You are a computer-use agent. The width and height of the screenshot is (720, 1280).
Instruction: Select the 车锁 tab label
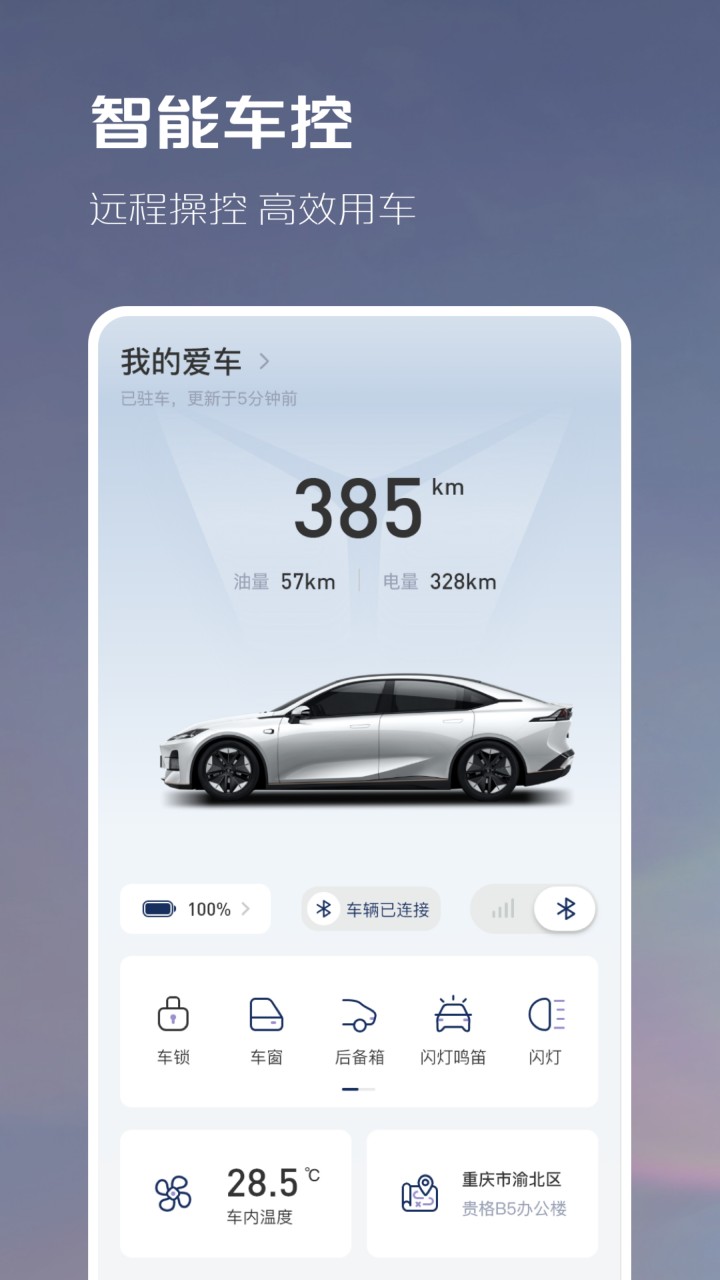point(173,1055)
